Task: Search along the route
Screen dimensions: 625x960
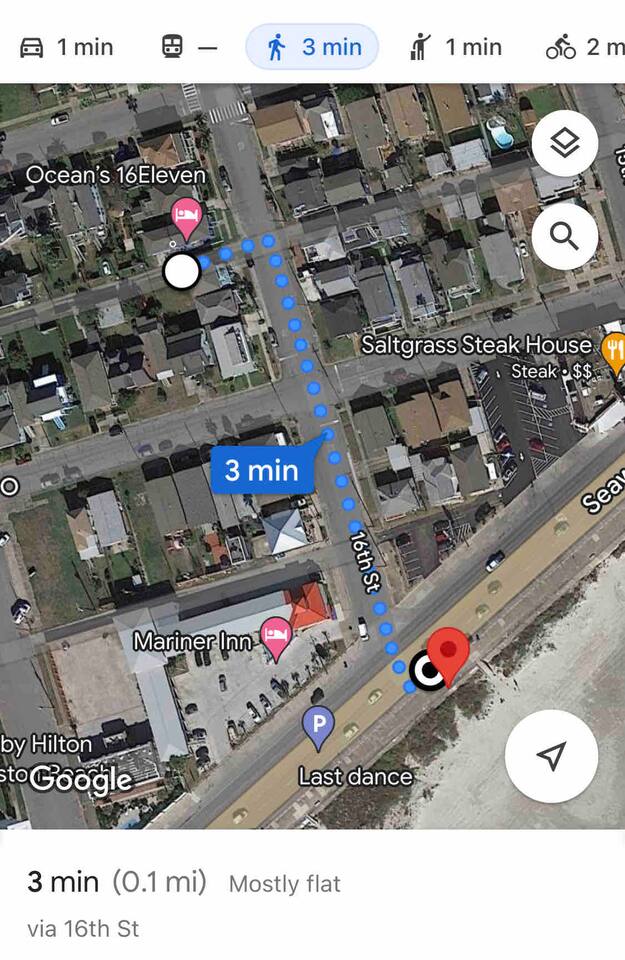Action: click(x=565, y=237)
